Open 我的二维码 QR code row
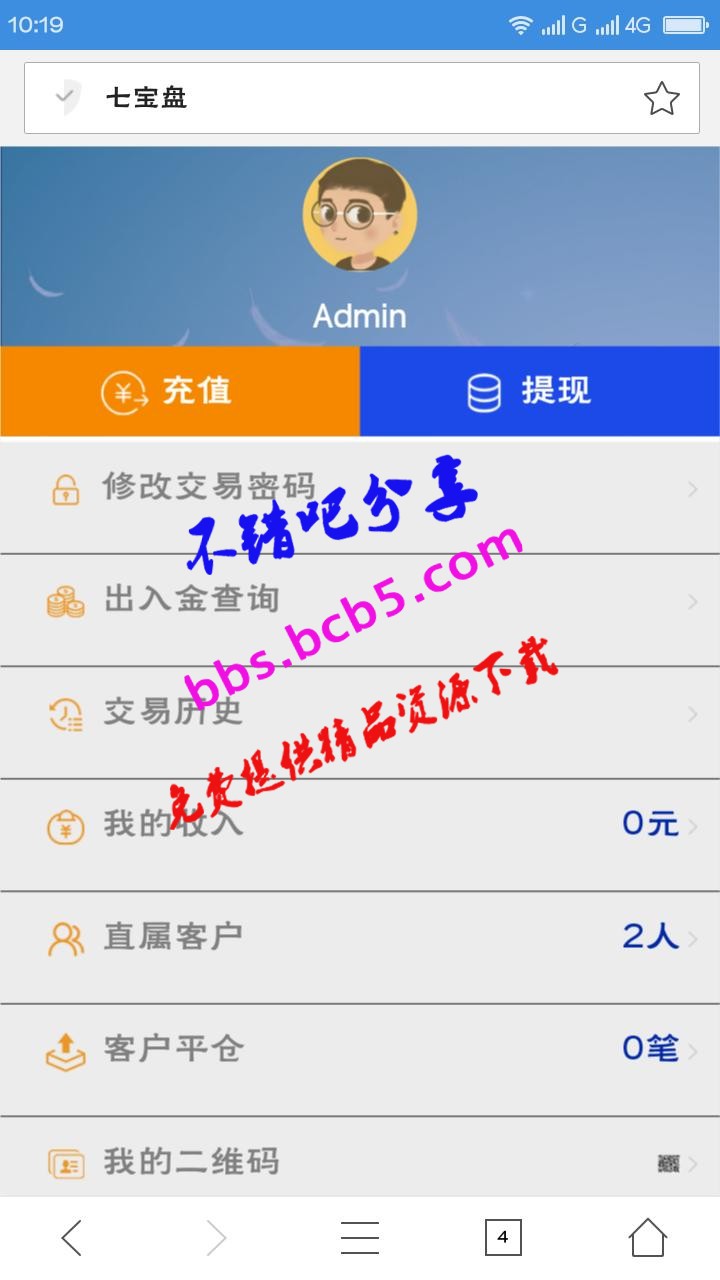 pos(360,1162)
